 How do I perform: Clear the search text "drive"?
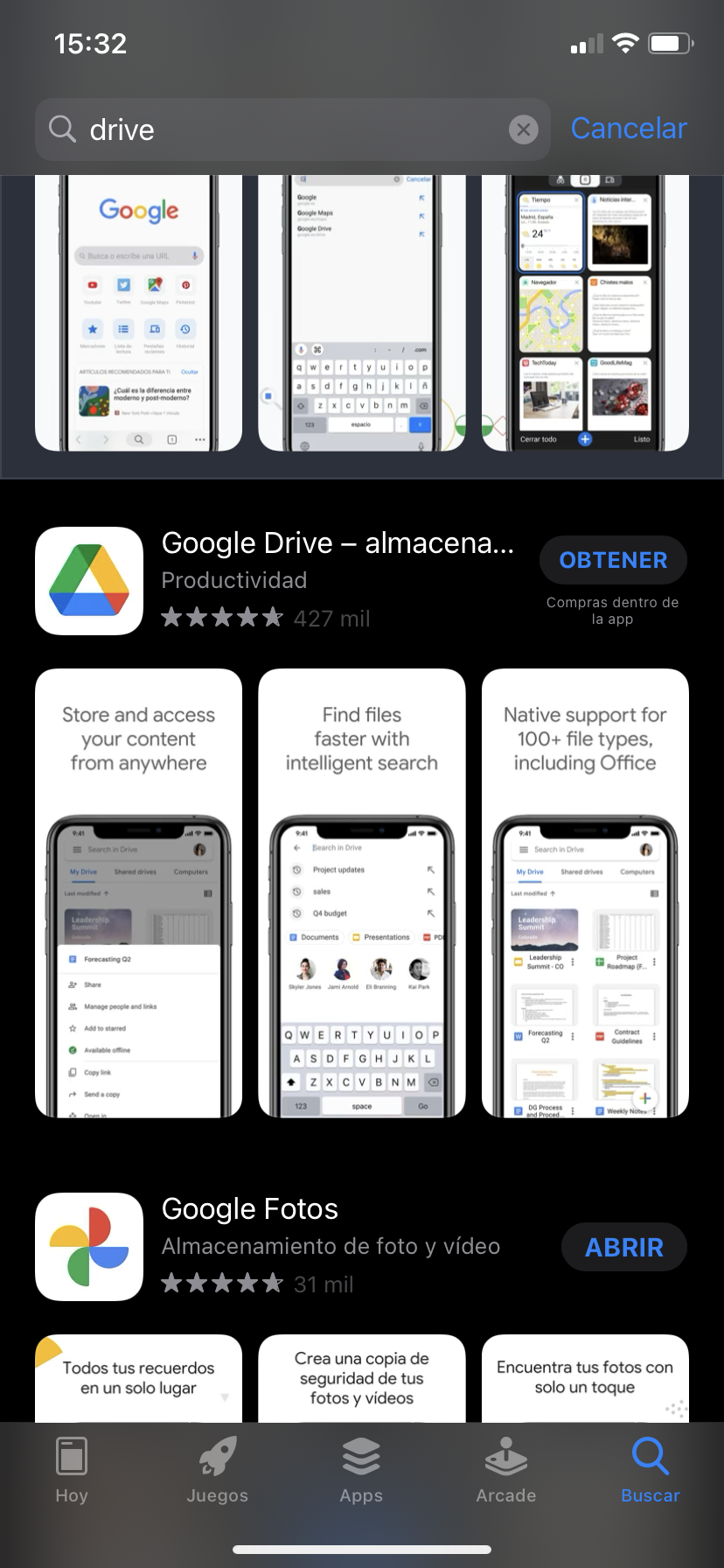tap(523, 130)
